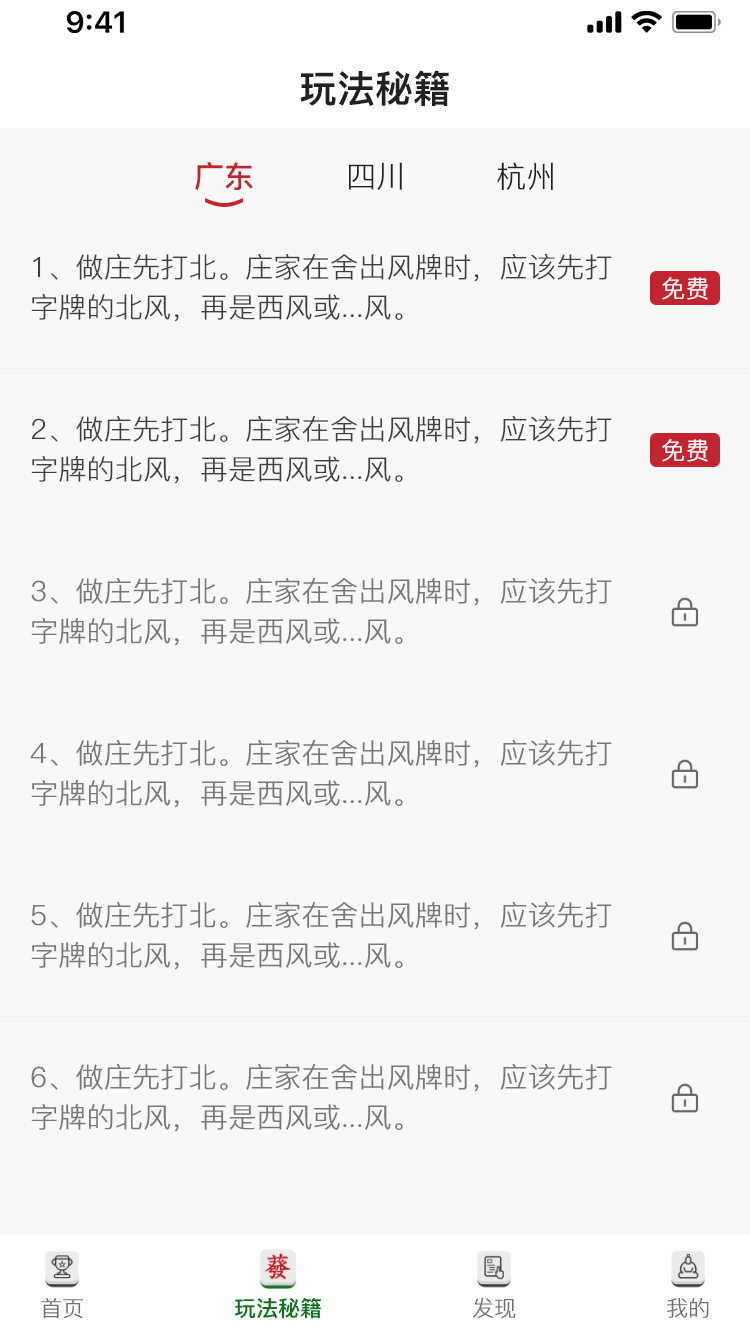
Task: Open the 玩法秘籍 bottom tab
Action: (x=278, y=1285)
